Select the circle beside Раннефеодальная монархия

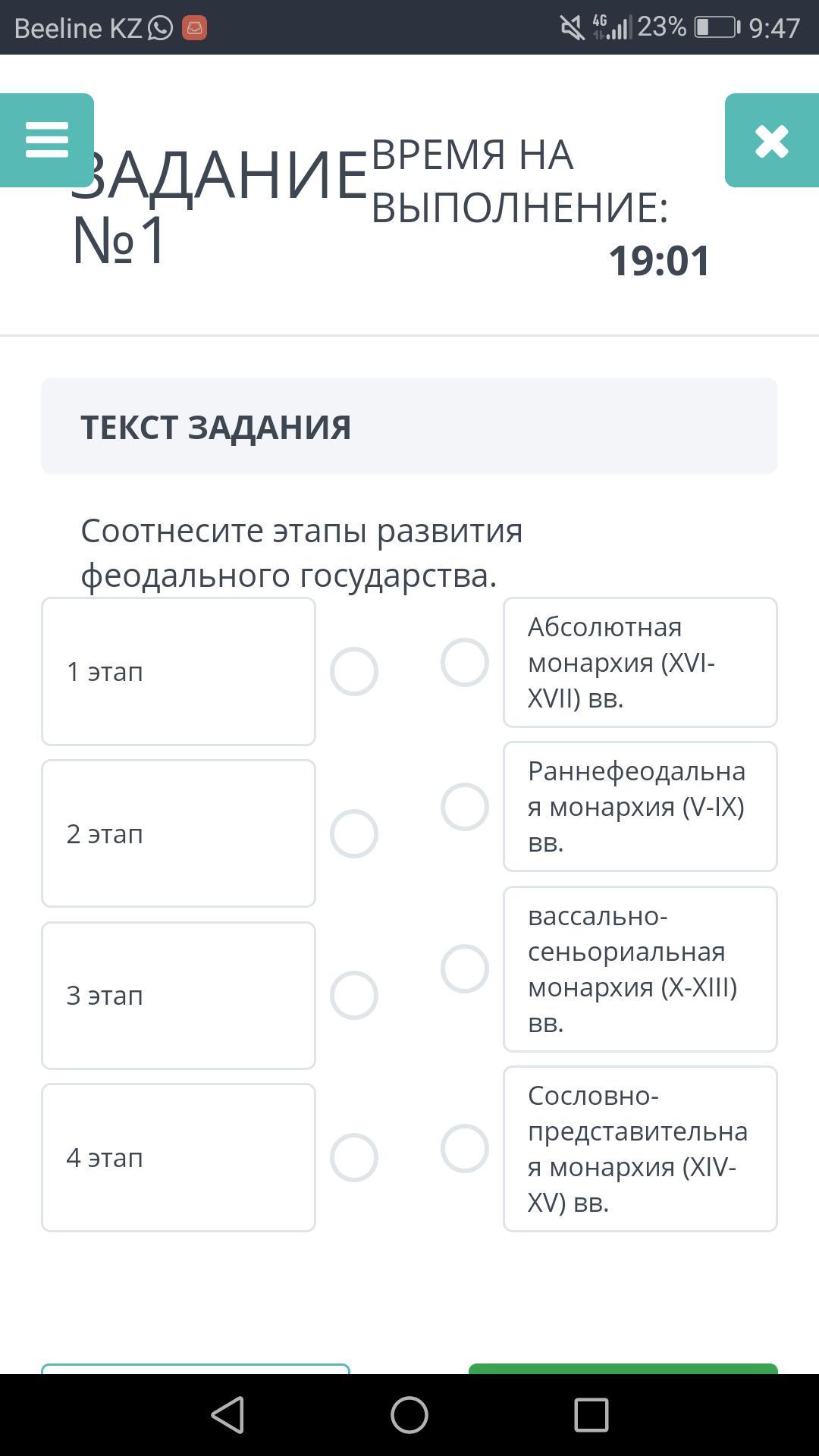pos(465,806)
